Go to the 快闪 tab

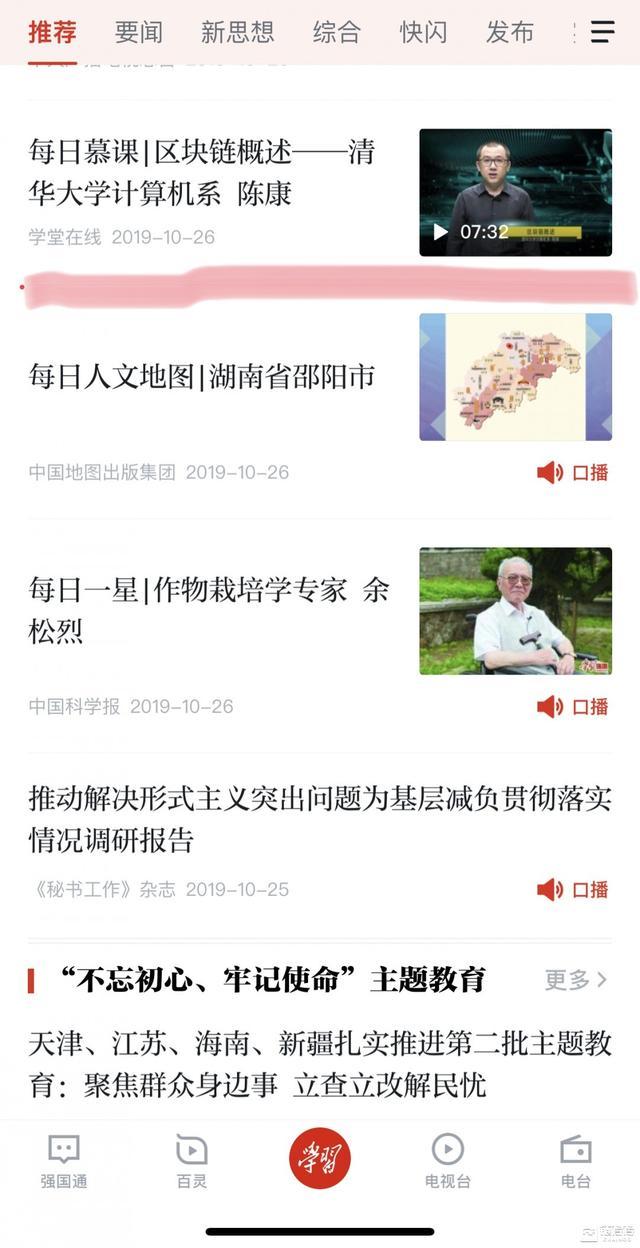(x=423, y=32)
